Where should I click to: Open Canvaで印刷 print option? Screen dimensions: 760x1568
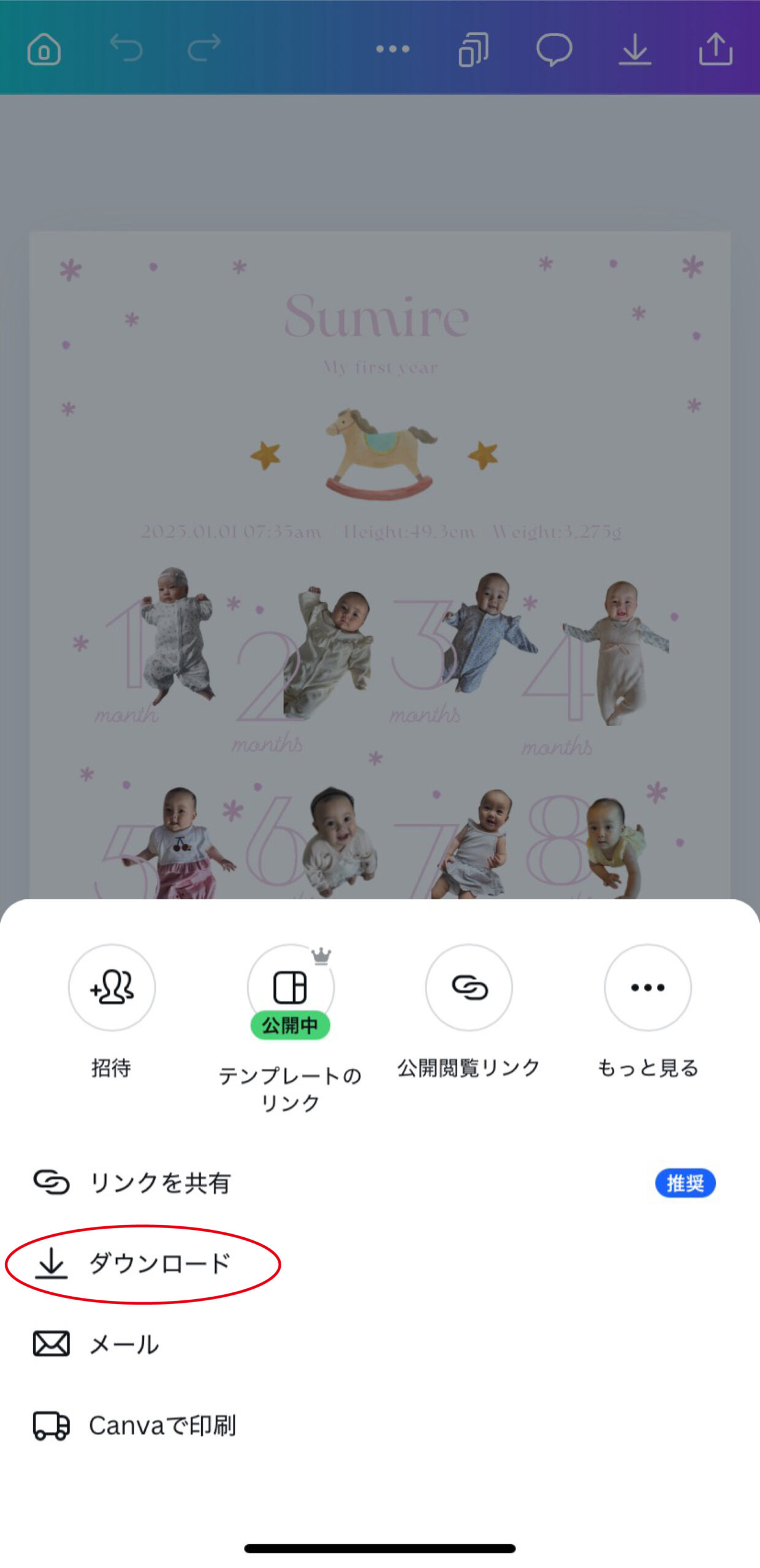162,1425
